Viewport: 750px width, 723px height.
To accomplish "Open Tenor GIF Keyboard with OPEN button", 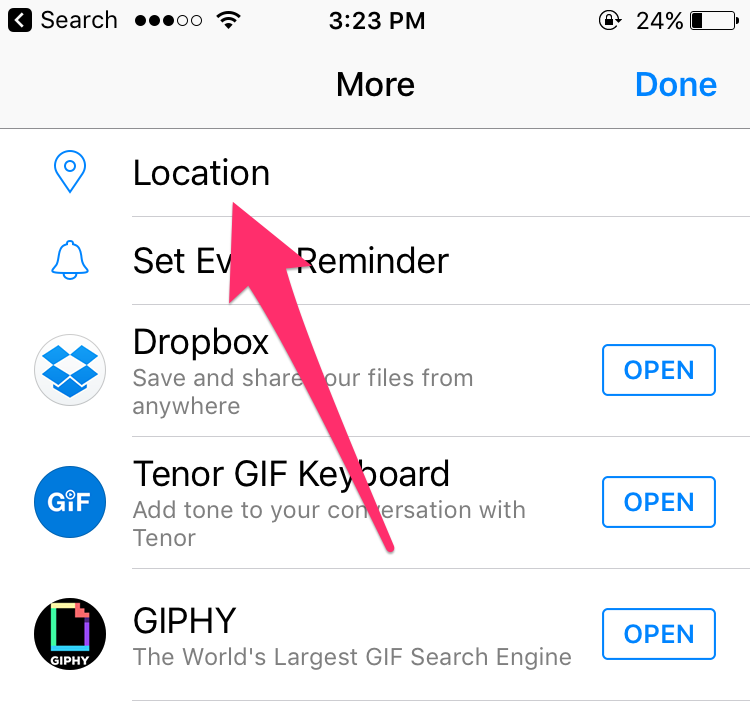I will pos(658,502).
